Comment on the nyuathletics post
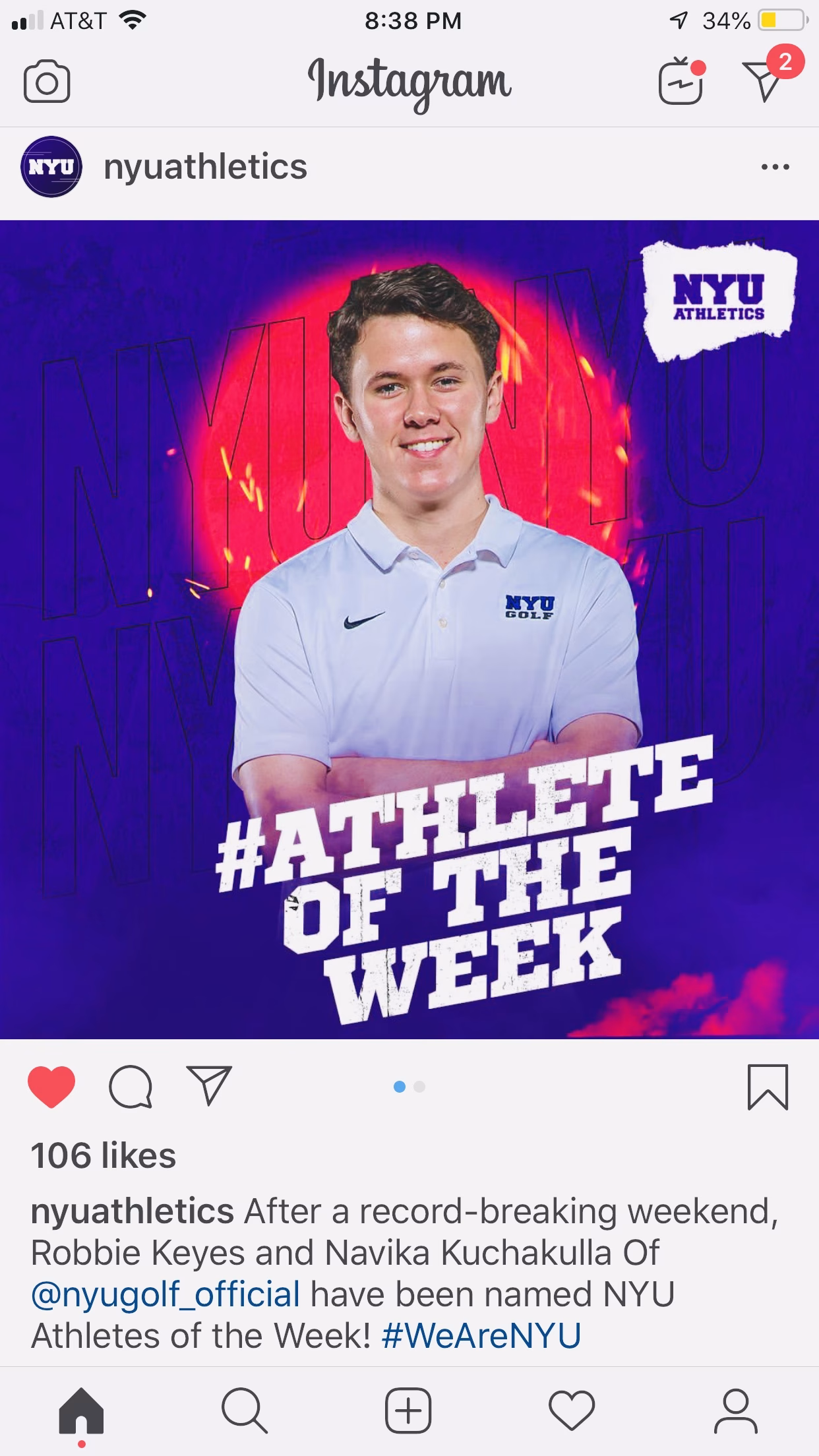Screen dimensions: 819x1456 (130, 1086)
